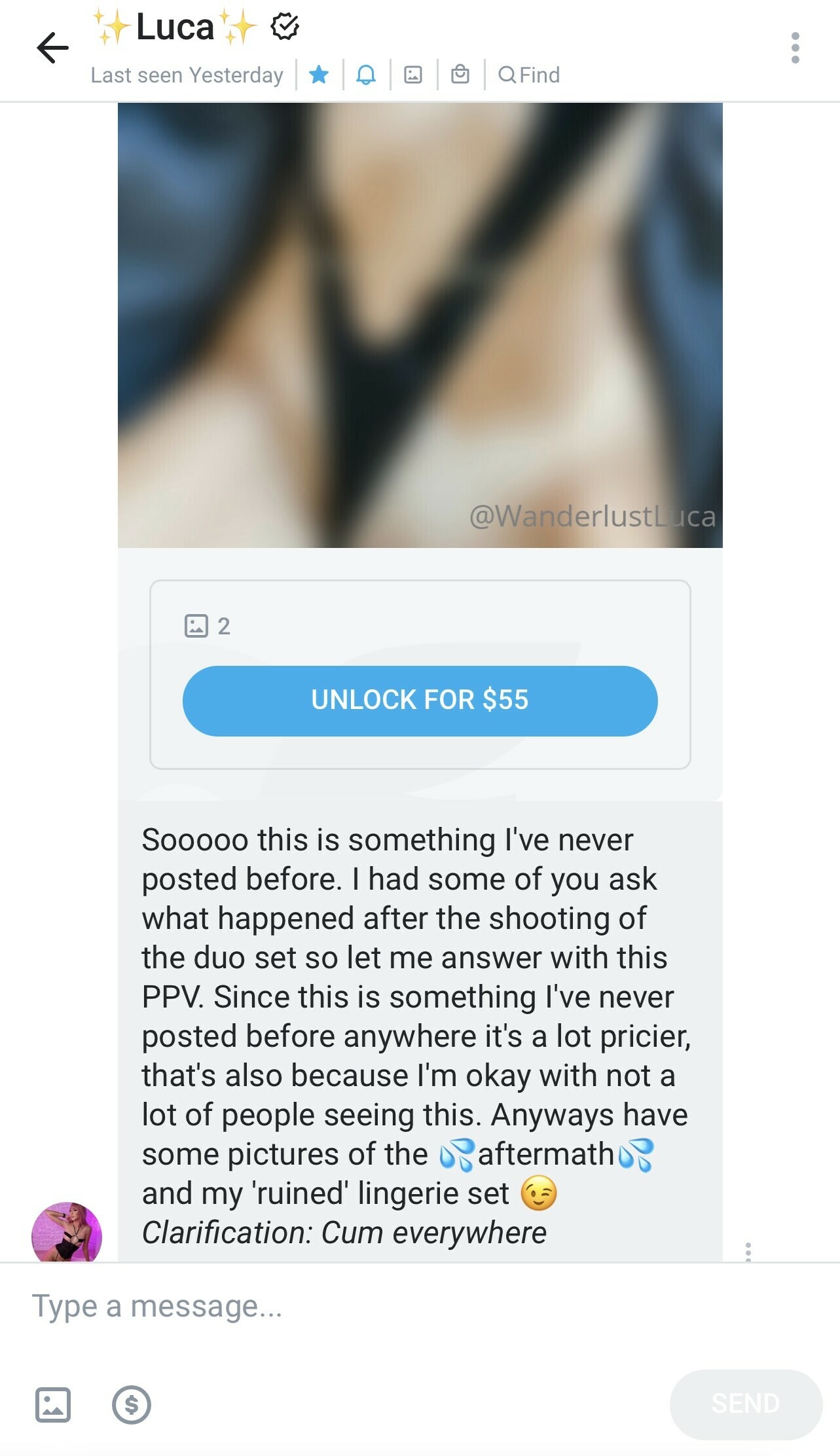Viewport: 840px width, 1456px height.
Task: Open Luca's profile avatar
Action: (x=67, y=1233)
